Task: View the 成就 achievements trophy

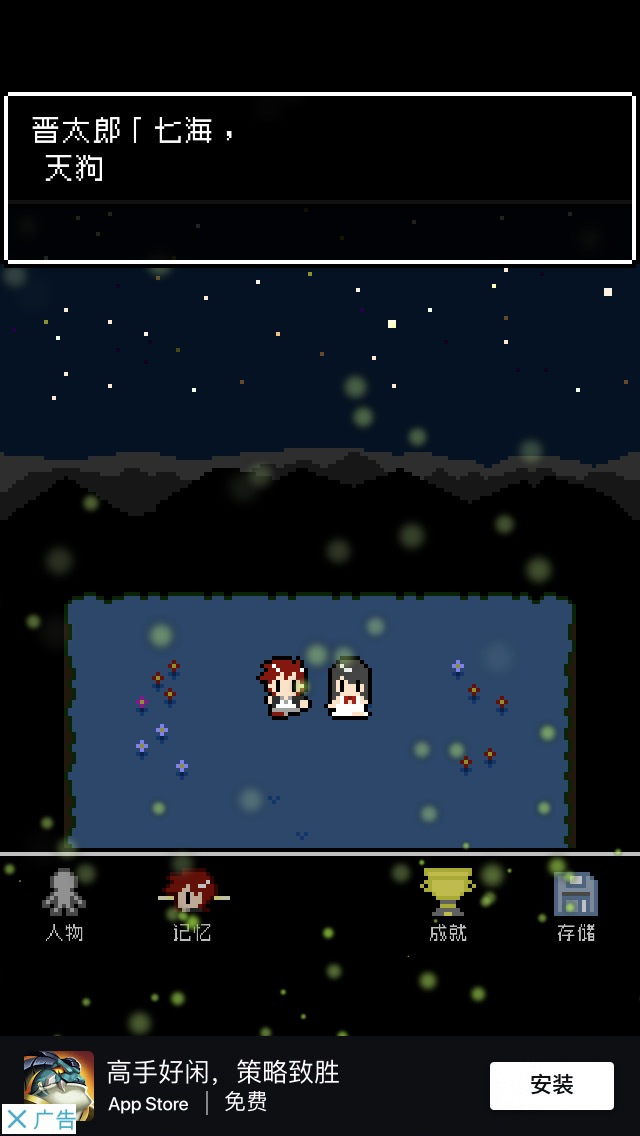Action: tap(448, 905)
